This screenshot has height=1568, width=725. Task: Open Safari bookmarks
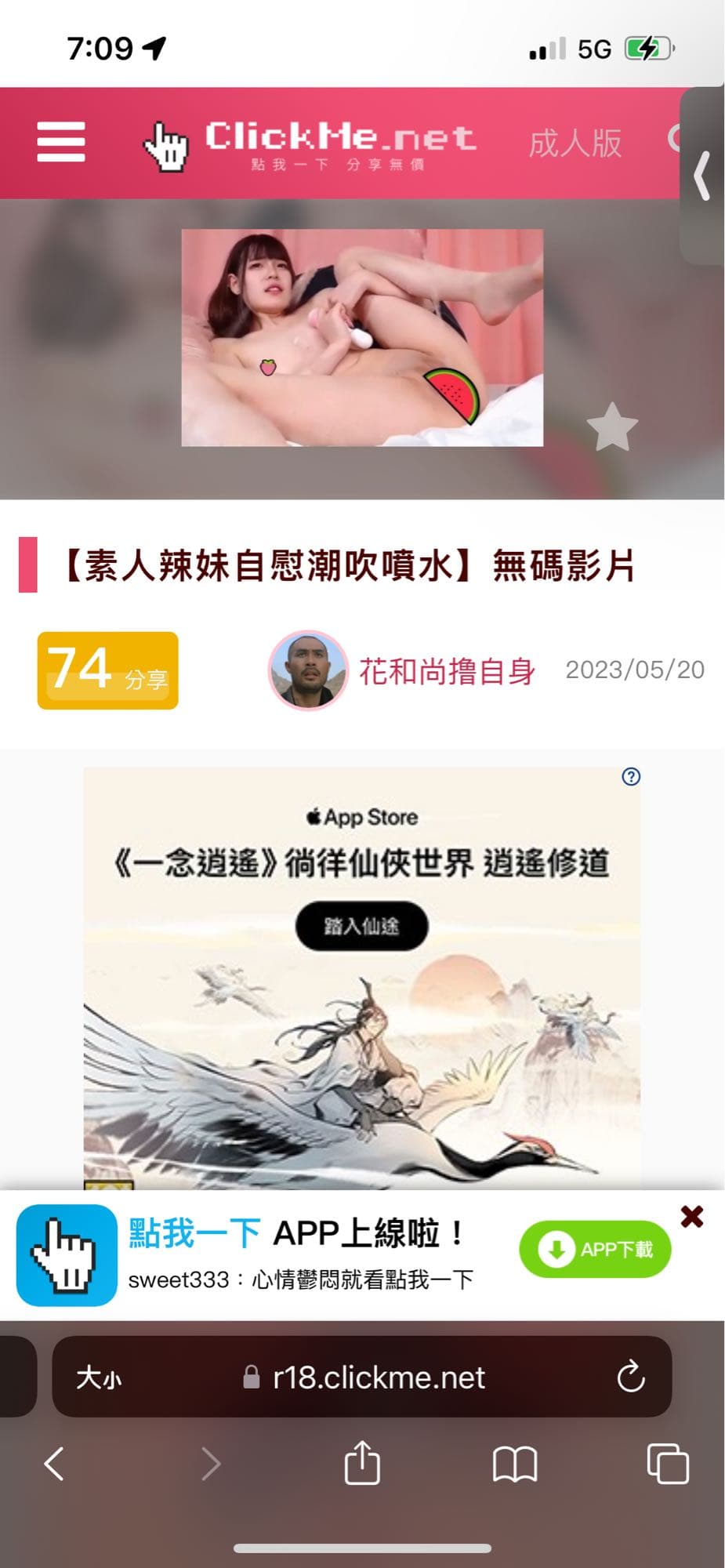515,1464
